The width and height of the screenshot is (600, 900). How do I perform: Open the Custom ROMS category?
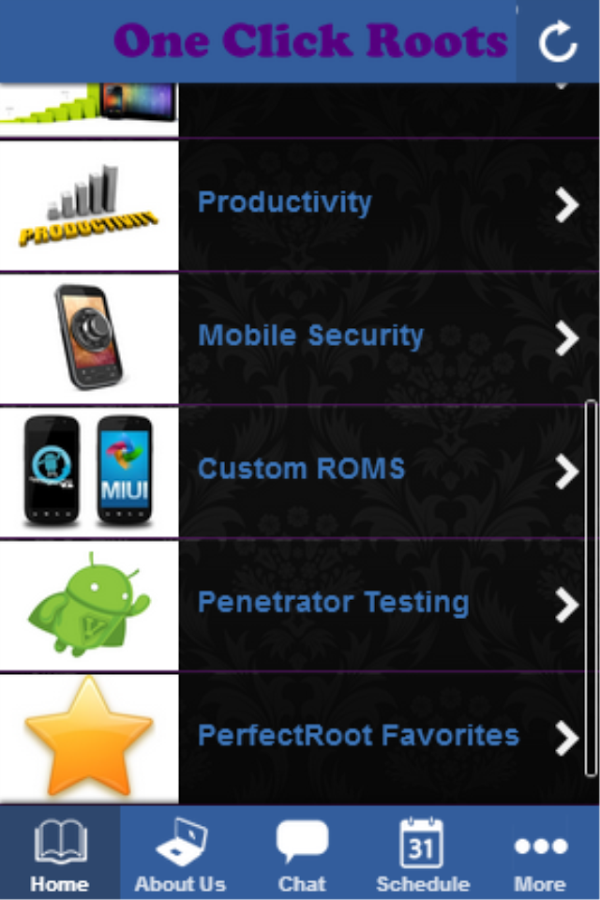pos(300,470)
